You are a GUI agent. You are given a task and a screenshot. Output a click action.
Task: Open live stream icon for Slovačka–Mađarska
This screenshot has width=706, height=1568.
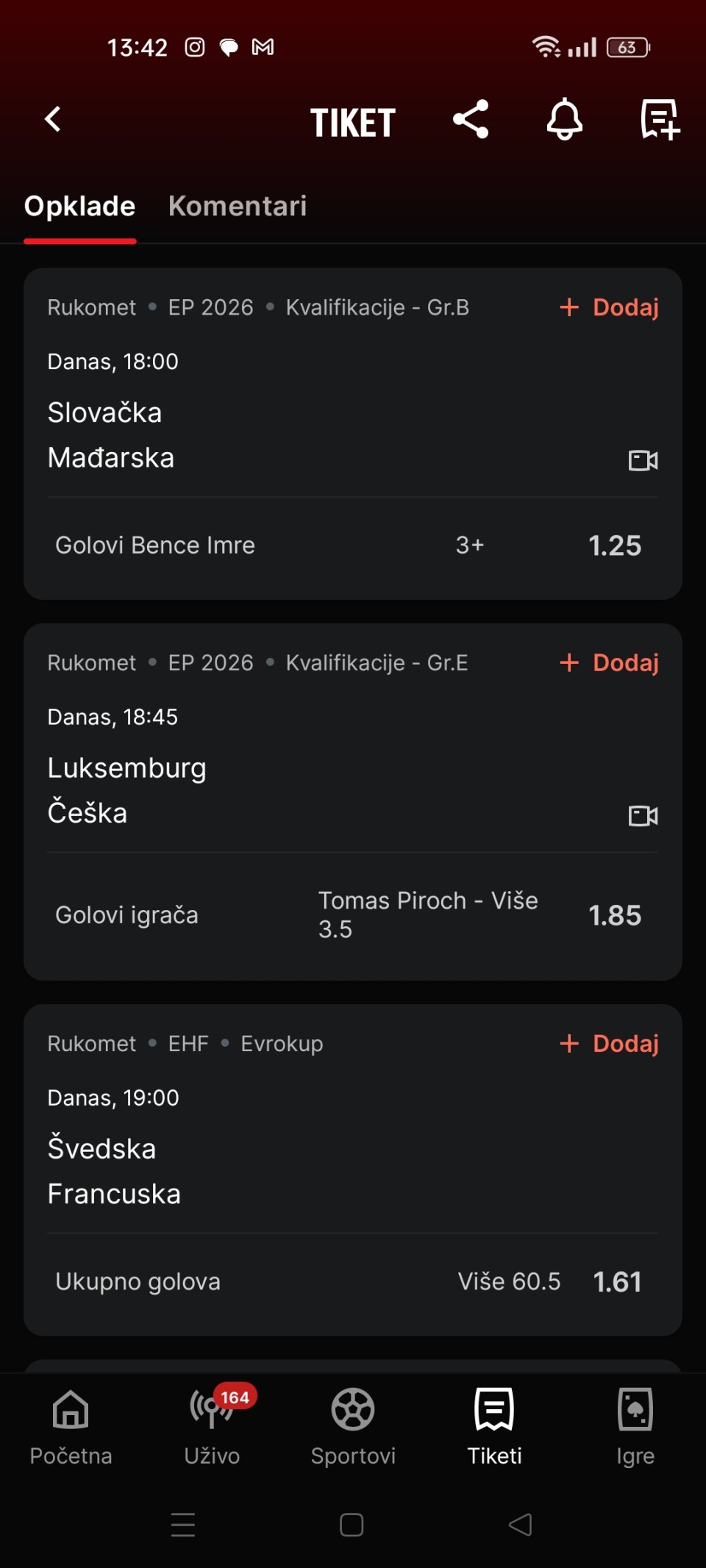point(643,461)
